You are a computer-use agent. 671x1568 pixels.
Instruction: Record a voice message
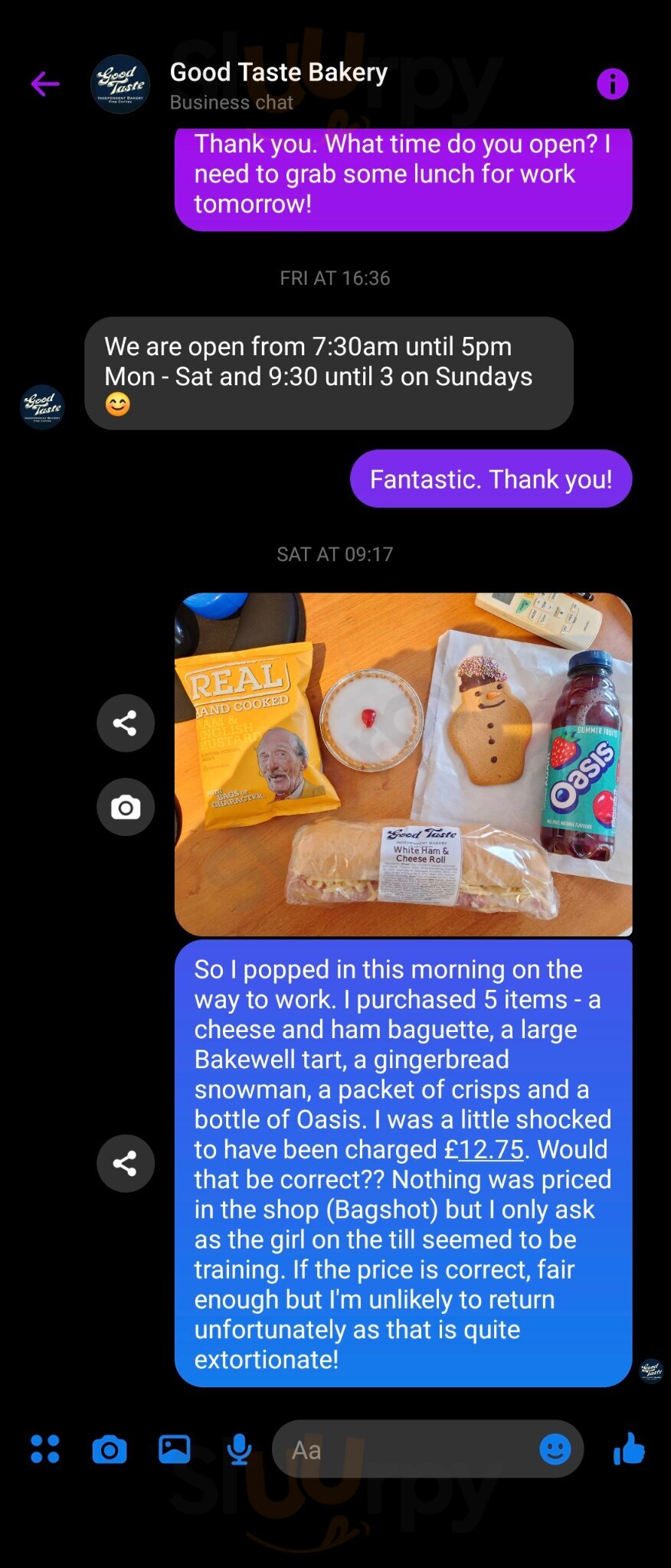coord(239,1449)
